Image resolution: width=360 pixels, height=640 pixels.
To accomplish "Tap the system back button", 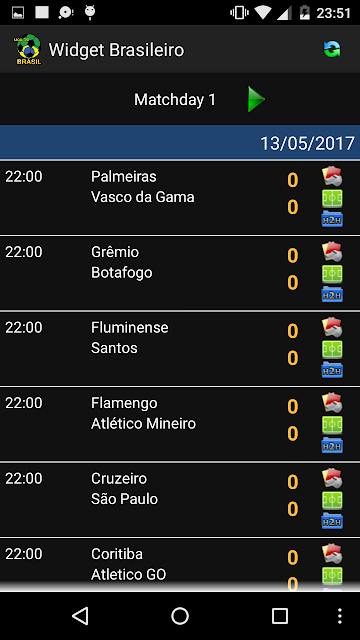I will (80, 616).
